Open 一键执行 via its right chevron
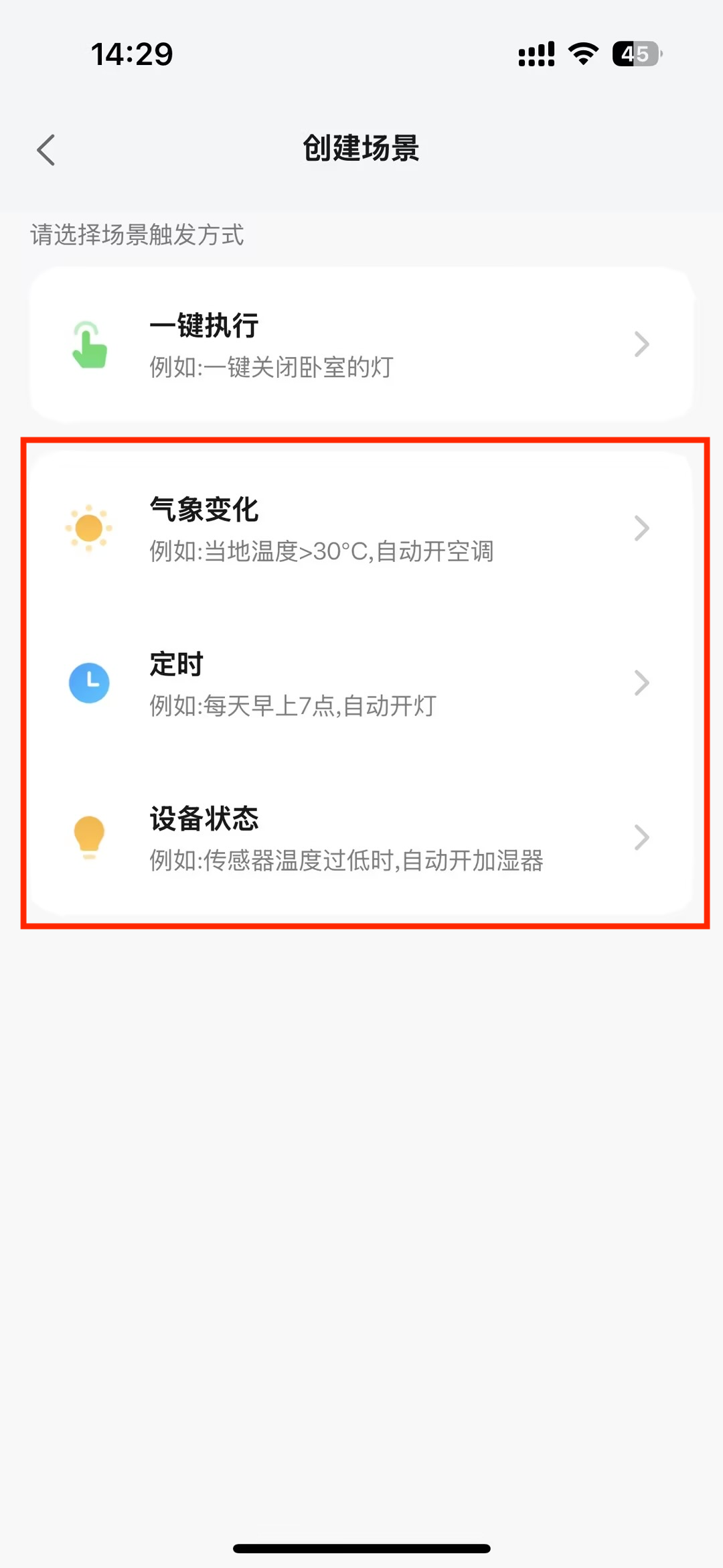 [642, 345]
